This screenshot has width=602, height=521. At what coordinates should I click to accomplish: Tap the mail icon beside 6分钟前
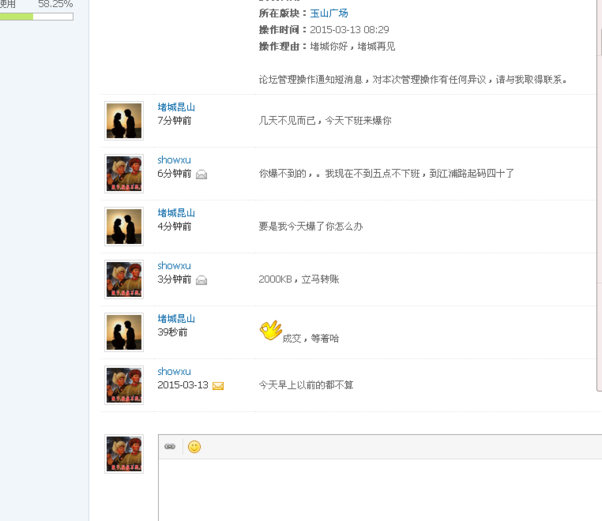(202, 174)
